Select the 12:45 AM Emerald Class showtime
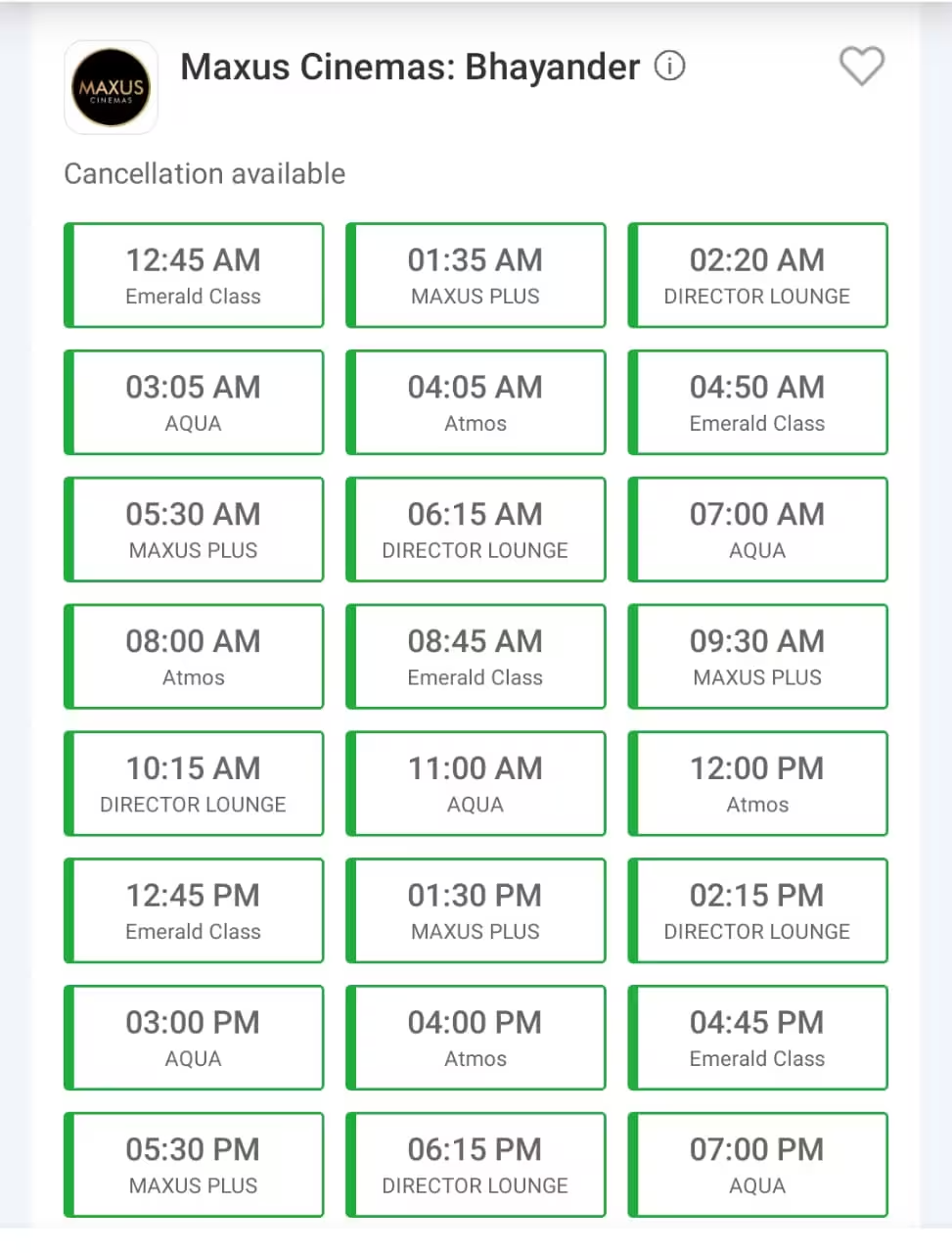952x1253 pixels. click(x=193, y=275)
